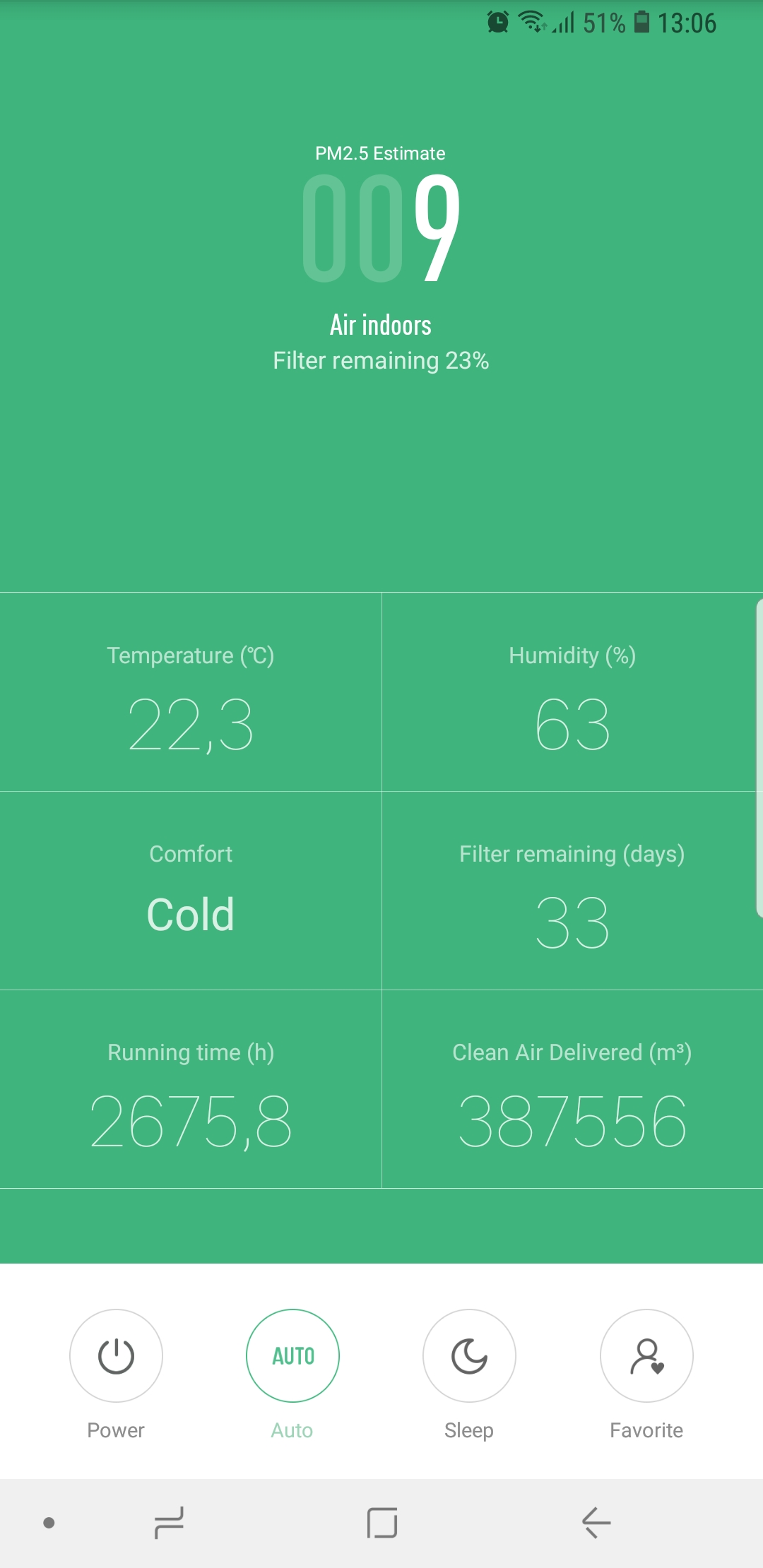Select the Auto mode button

pyautogui.click(x=292, y=1355)
